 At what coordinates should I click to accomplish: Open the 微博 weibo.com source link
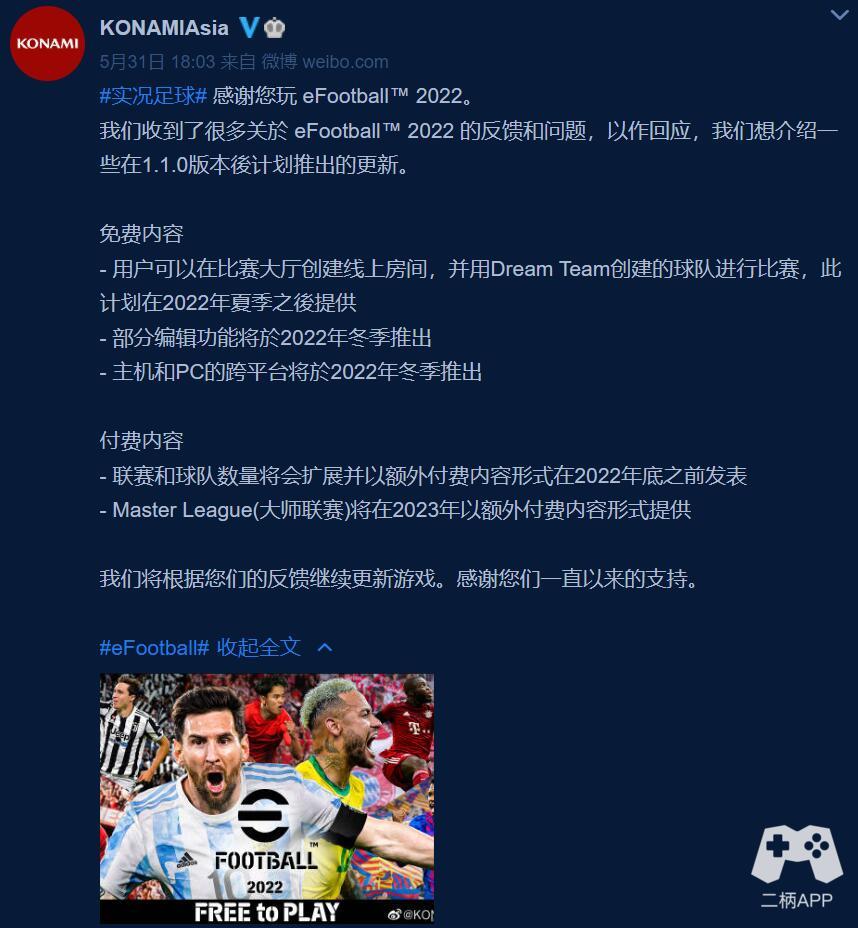(324, 61)
